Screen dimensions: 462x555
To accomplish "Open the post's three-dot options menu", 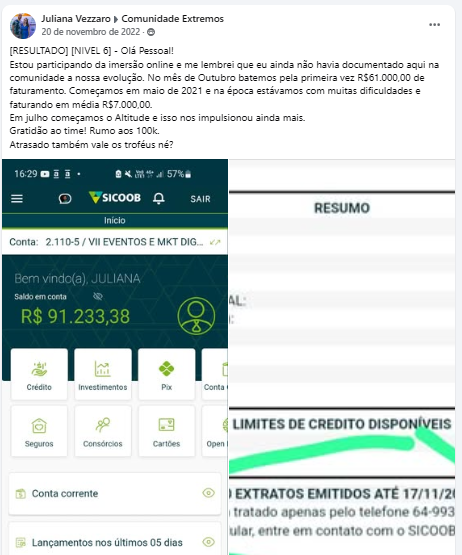I will (x=434, y=24).
